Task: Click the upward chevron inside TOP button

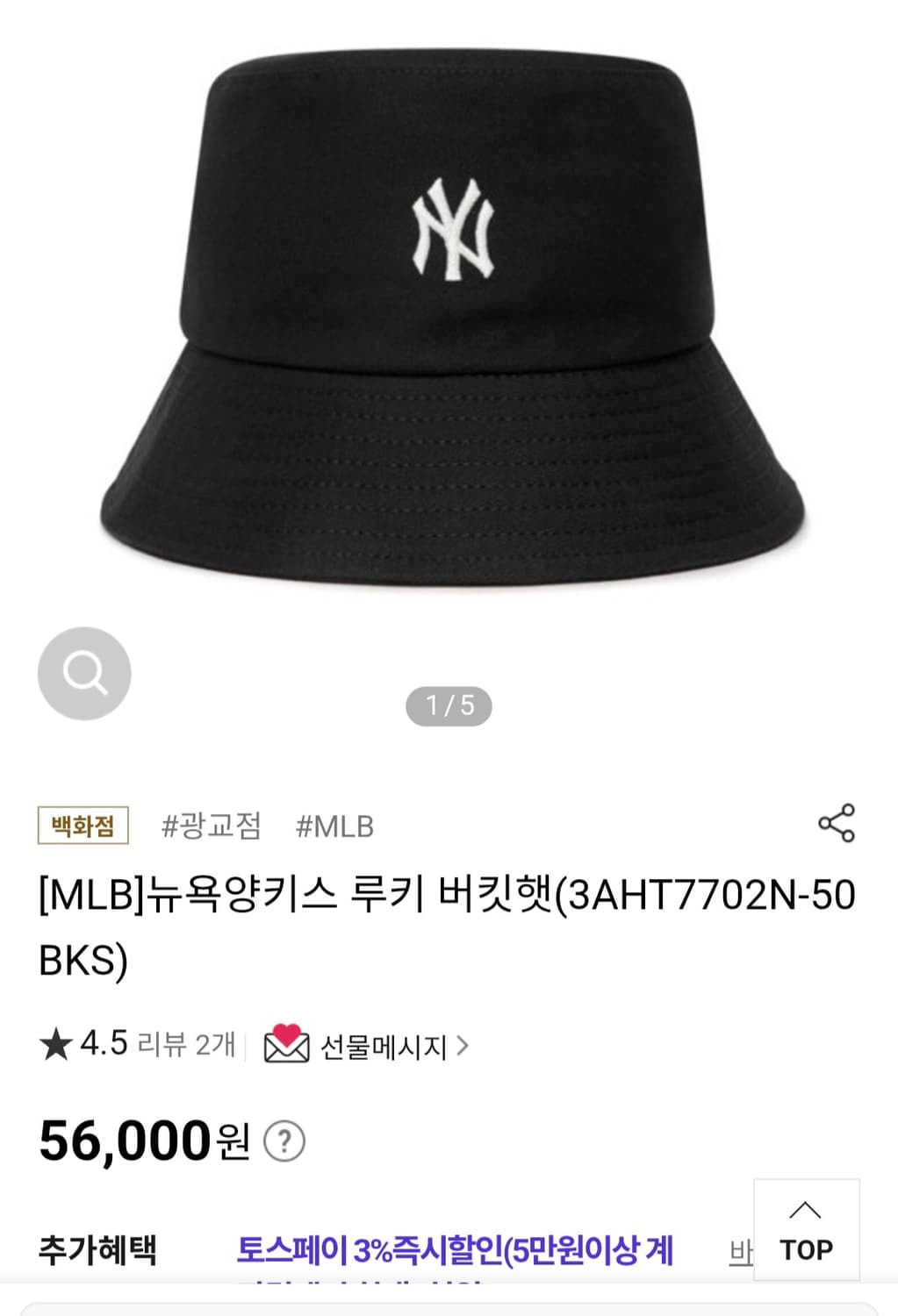Action: [x=807, y=1209]
